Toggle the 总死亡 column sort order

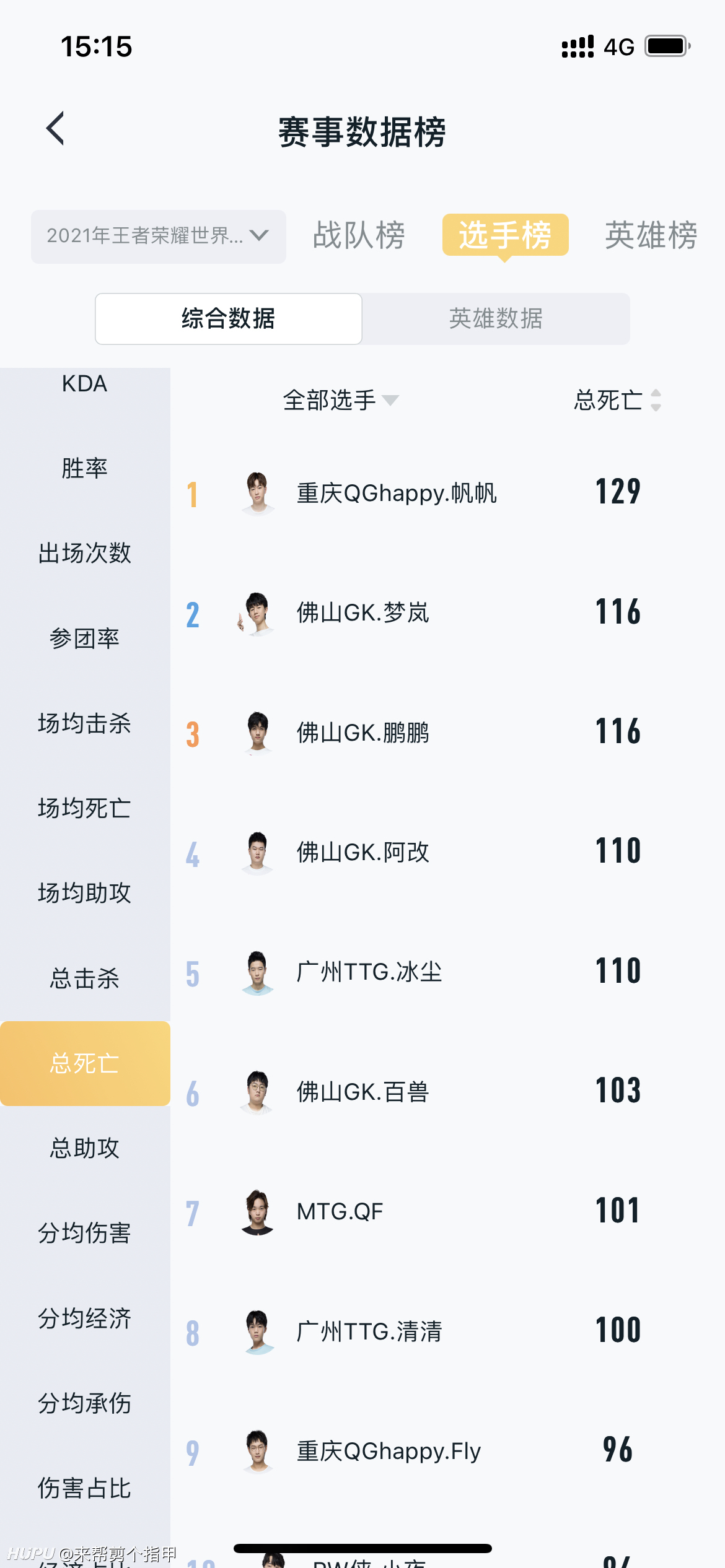point(617,400)
